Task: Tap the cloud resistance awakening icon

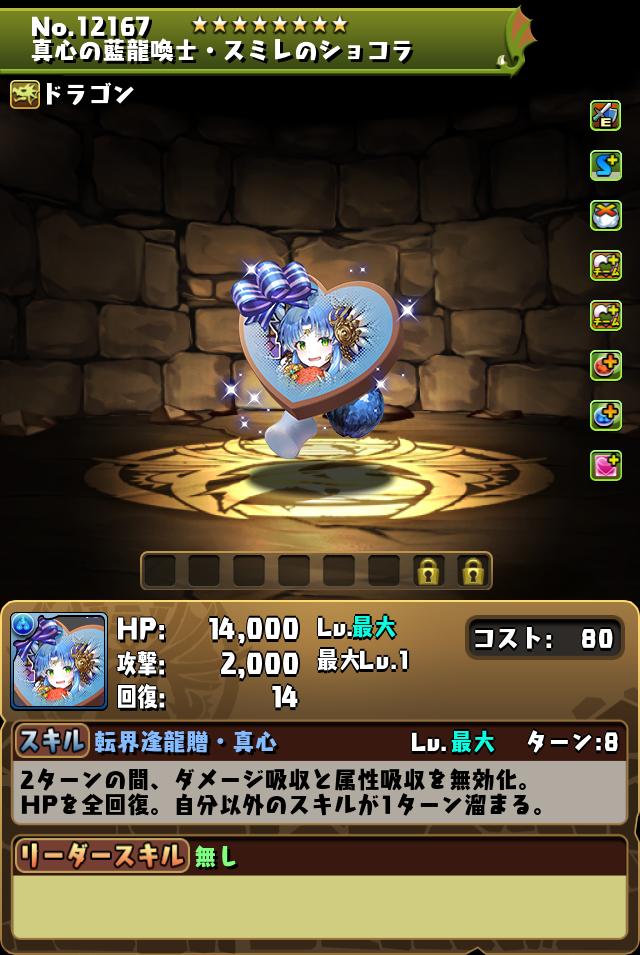Action: pos(606,216)
